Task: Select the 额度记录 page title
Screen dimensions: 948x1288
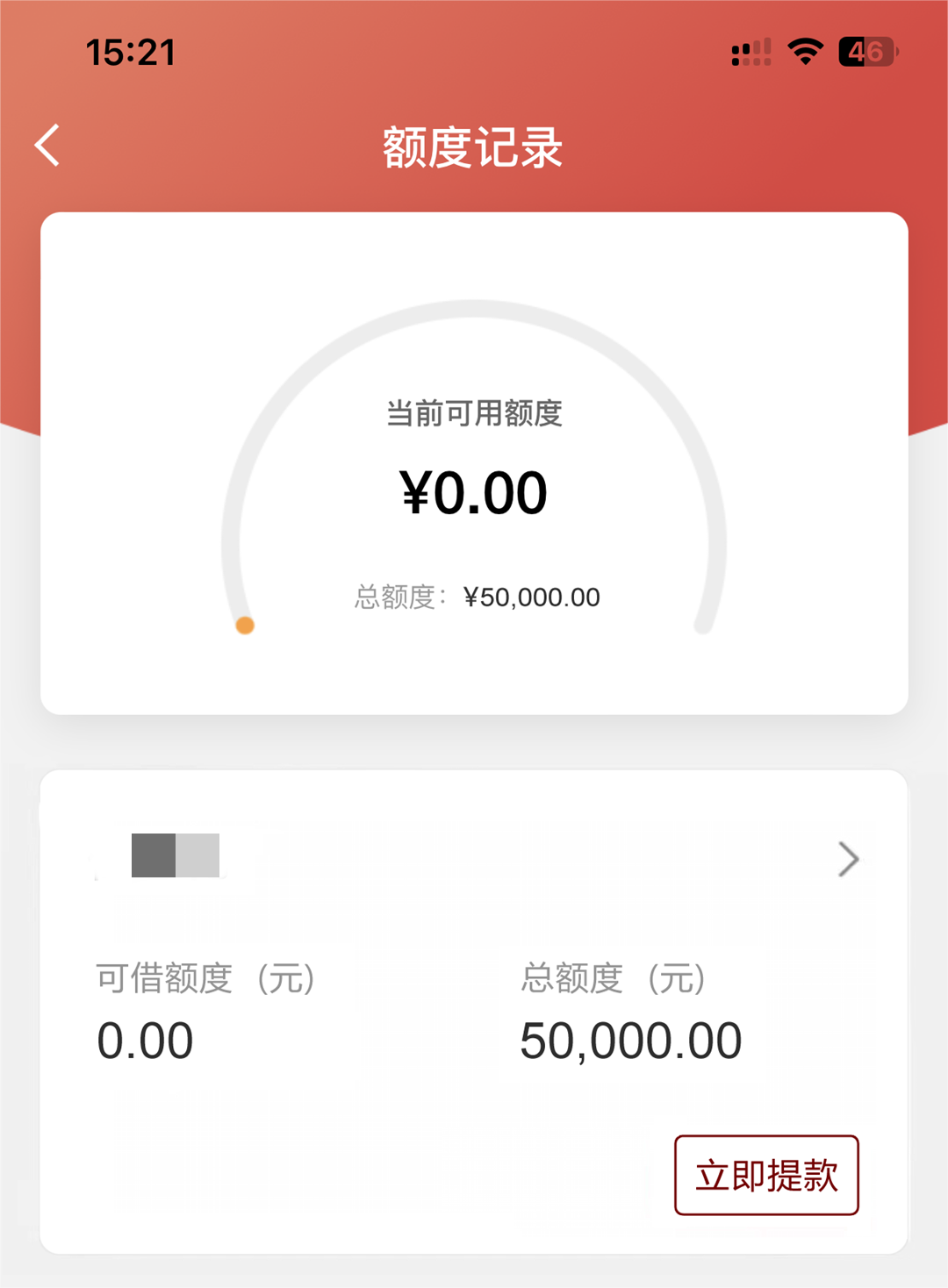Action: click(473, 147)
